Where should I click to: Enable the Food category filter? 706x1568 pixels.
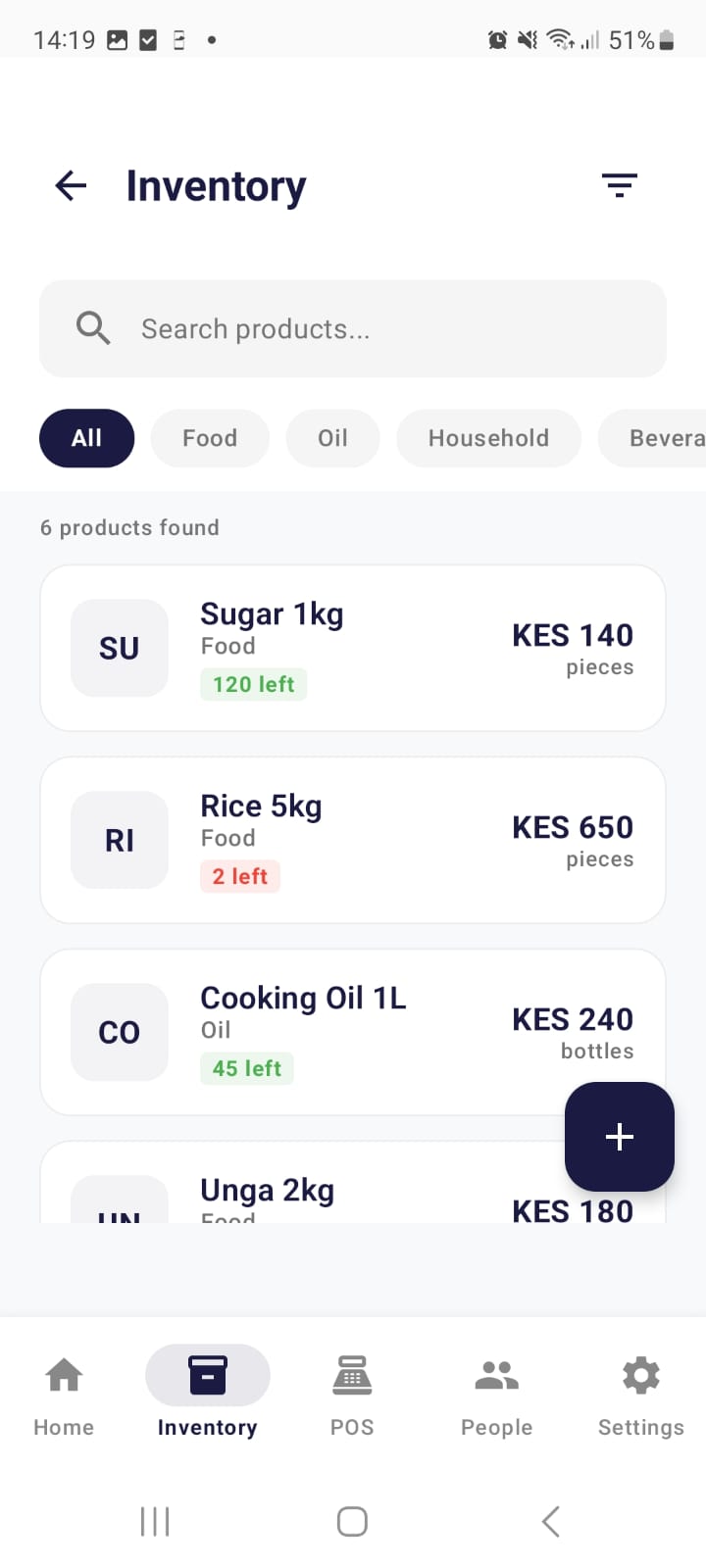click(x=210, y=438)
